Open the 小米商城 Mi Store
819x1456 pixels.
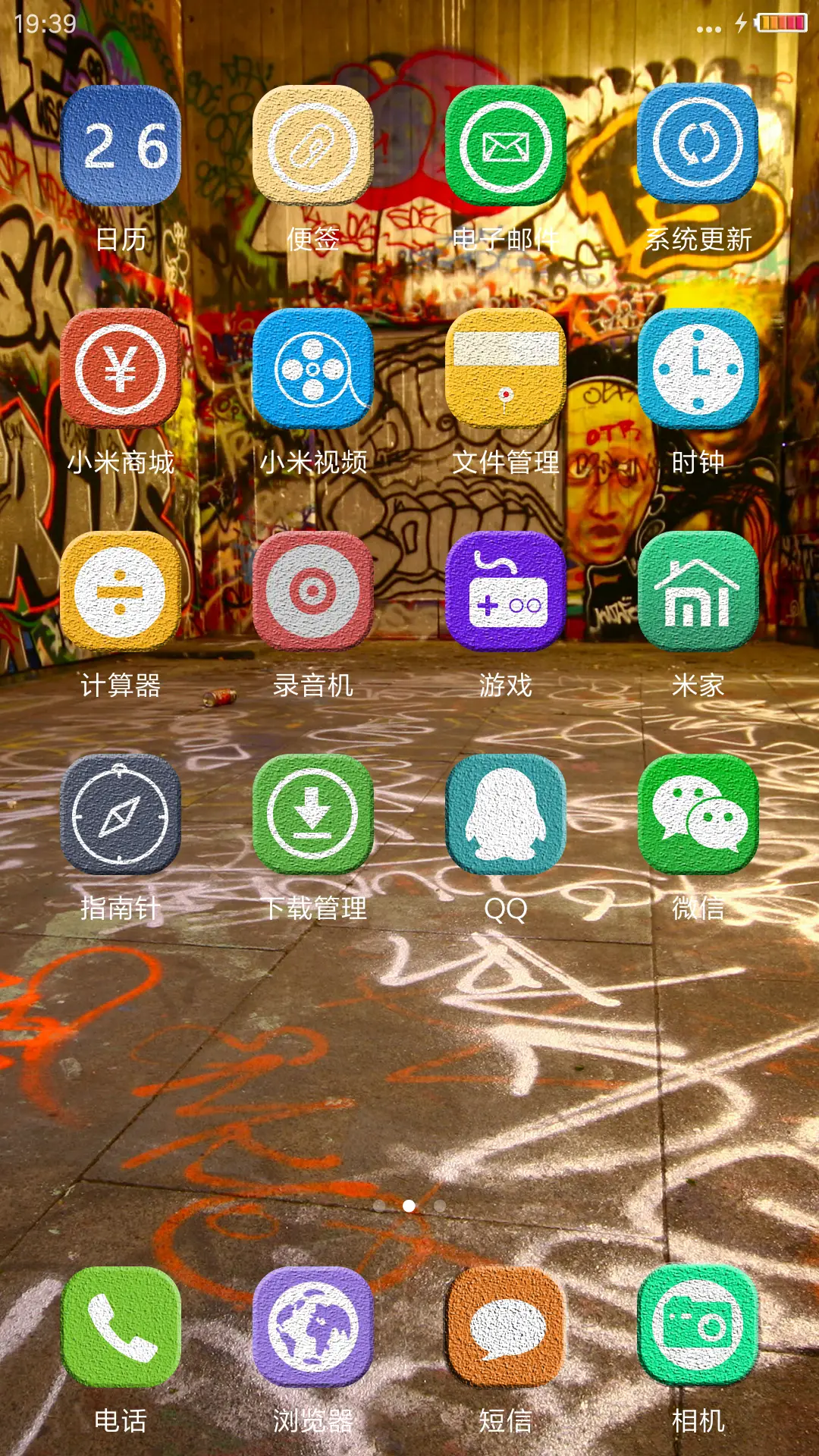tap(124, 370)
